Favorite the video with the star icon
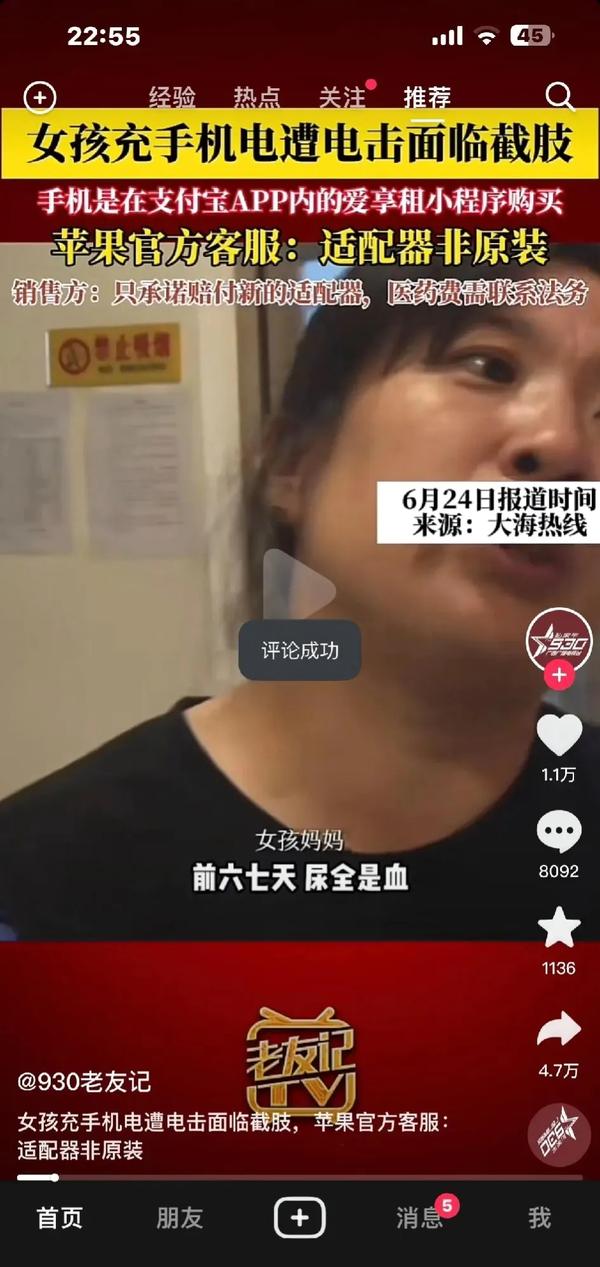 559,929
